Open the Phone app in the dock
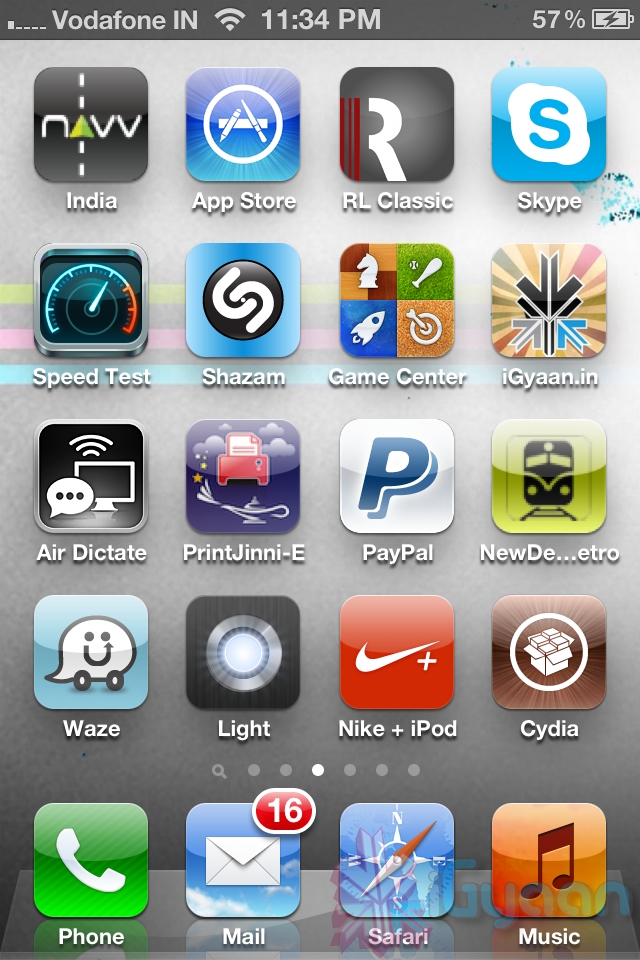This screenshot has height=960, width=640. pyautogui.click(x=91, y=860)
